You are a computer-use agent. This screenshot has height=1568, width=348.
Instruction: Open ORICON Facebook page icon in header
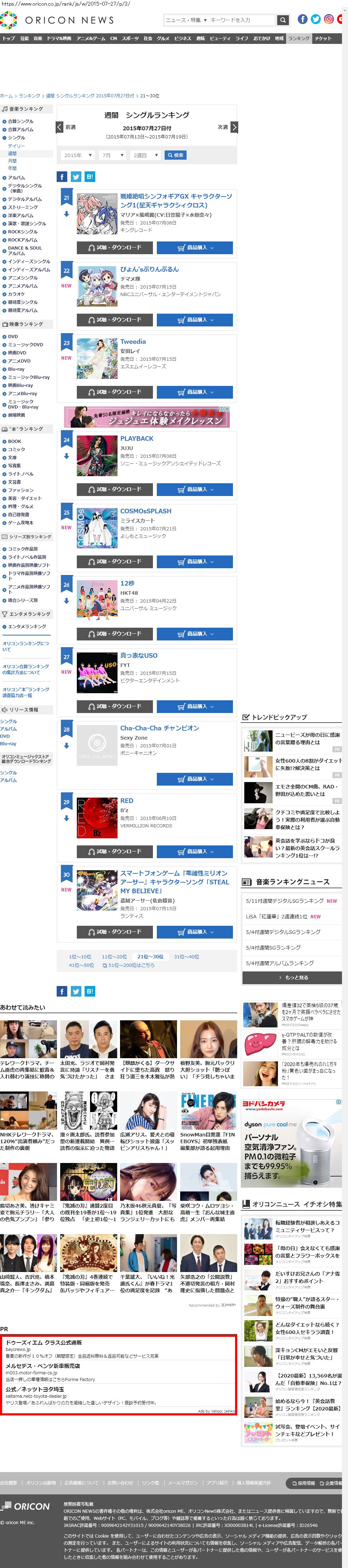click(302, 19)
